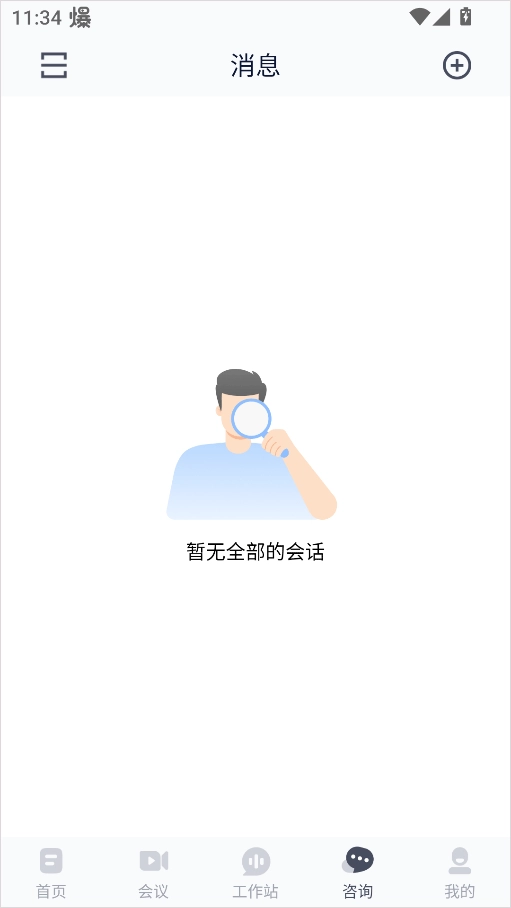Open the 我的 profile tab
Screen dimensions: 511x908
(459, 873)
